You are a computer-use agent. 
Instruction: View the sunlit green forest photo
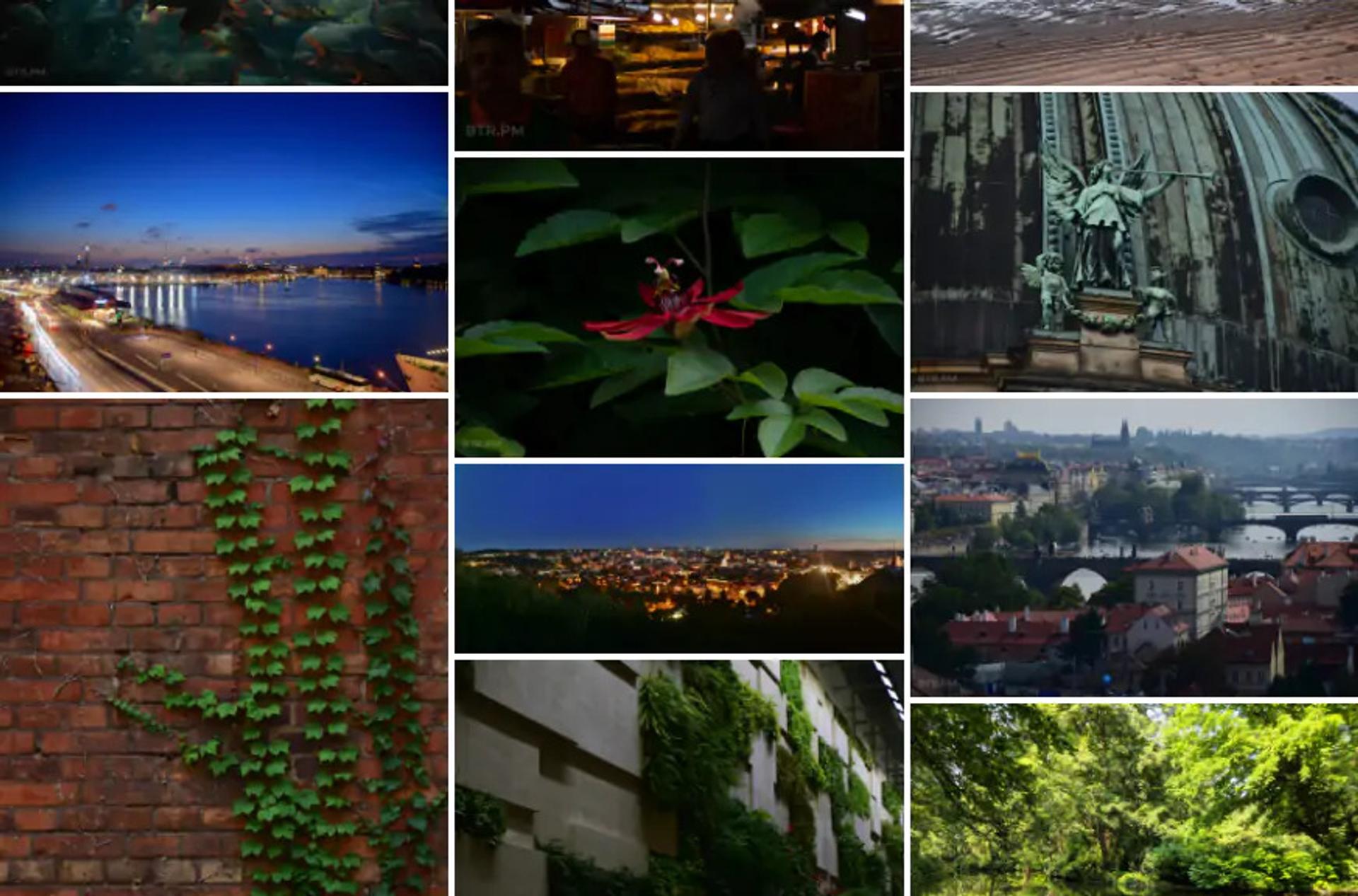pos(1134,799)
